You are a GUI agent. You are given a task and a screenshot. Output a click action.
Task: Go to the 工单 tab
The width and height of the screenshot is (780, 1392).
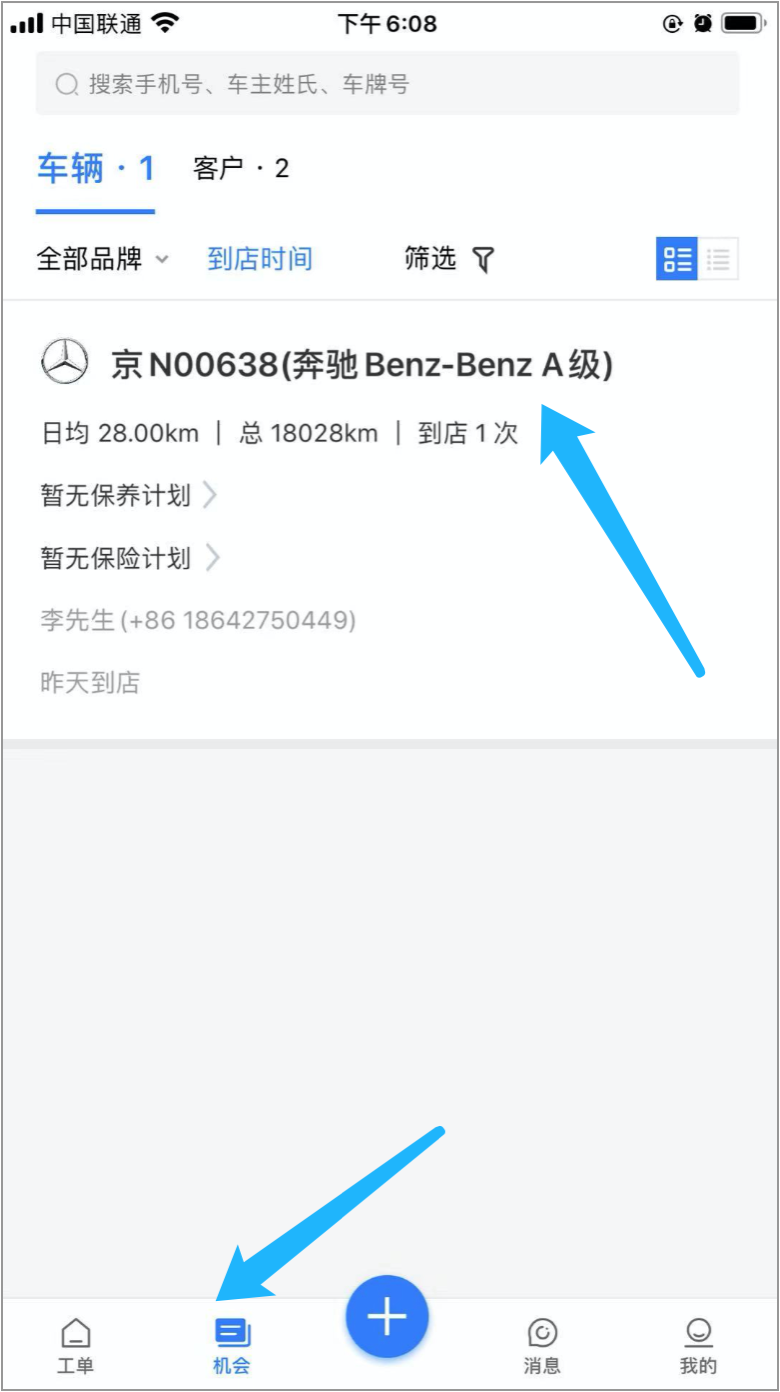(75, 1345)
